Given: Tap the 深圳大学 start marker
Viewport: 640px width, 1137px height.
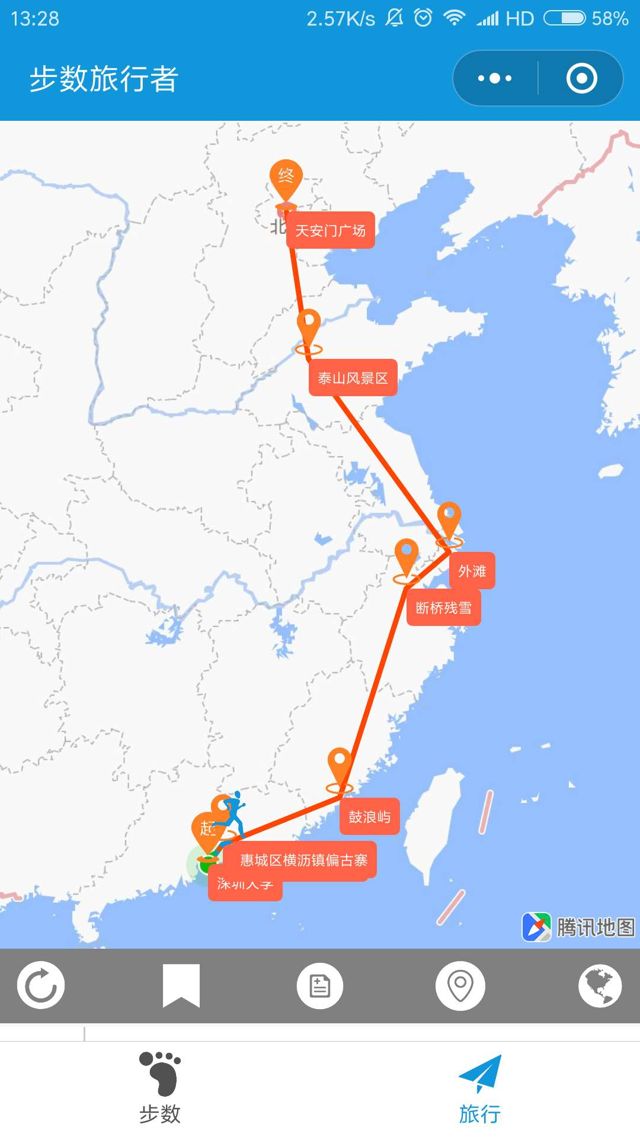Looking at the screenshot, I should 245,885.
